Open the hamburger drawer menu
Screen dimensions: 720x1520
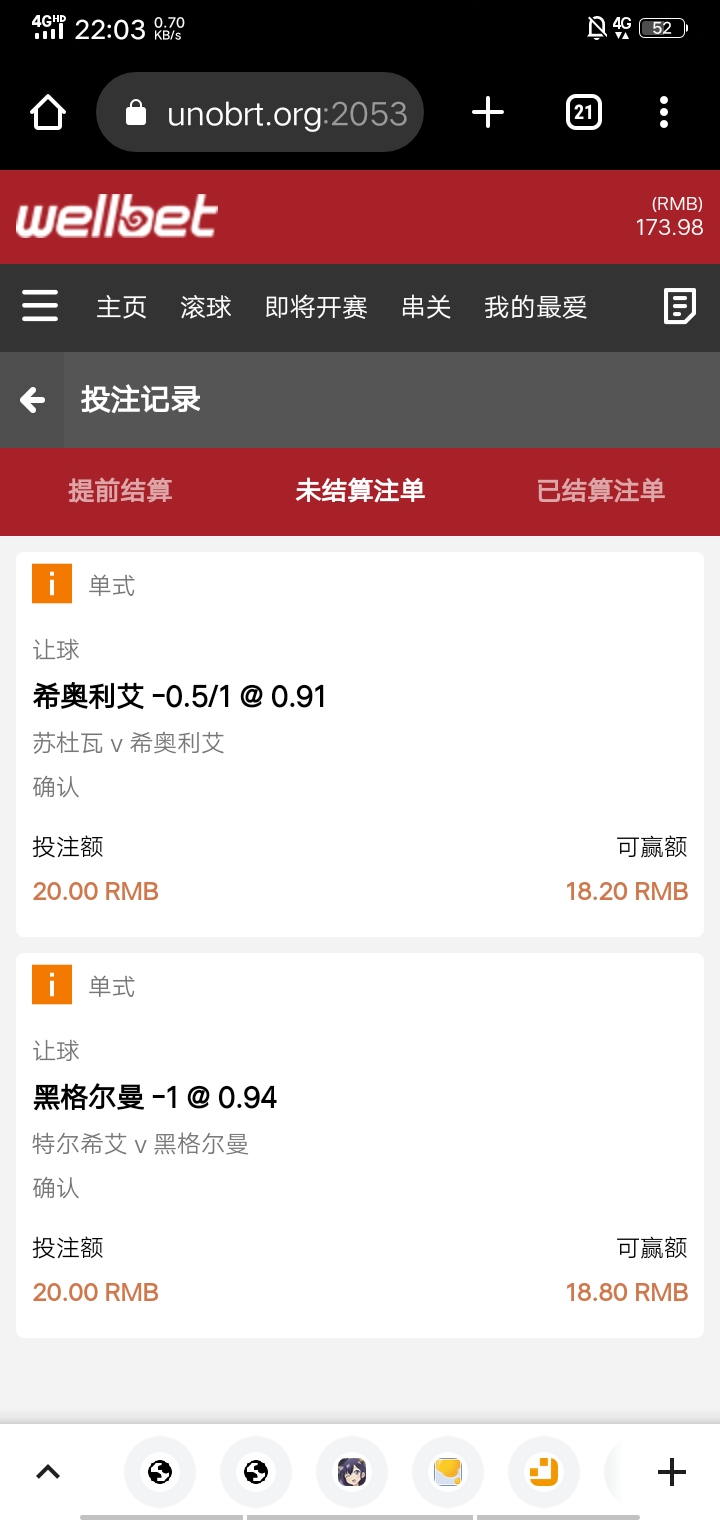pos(40,306)
